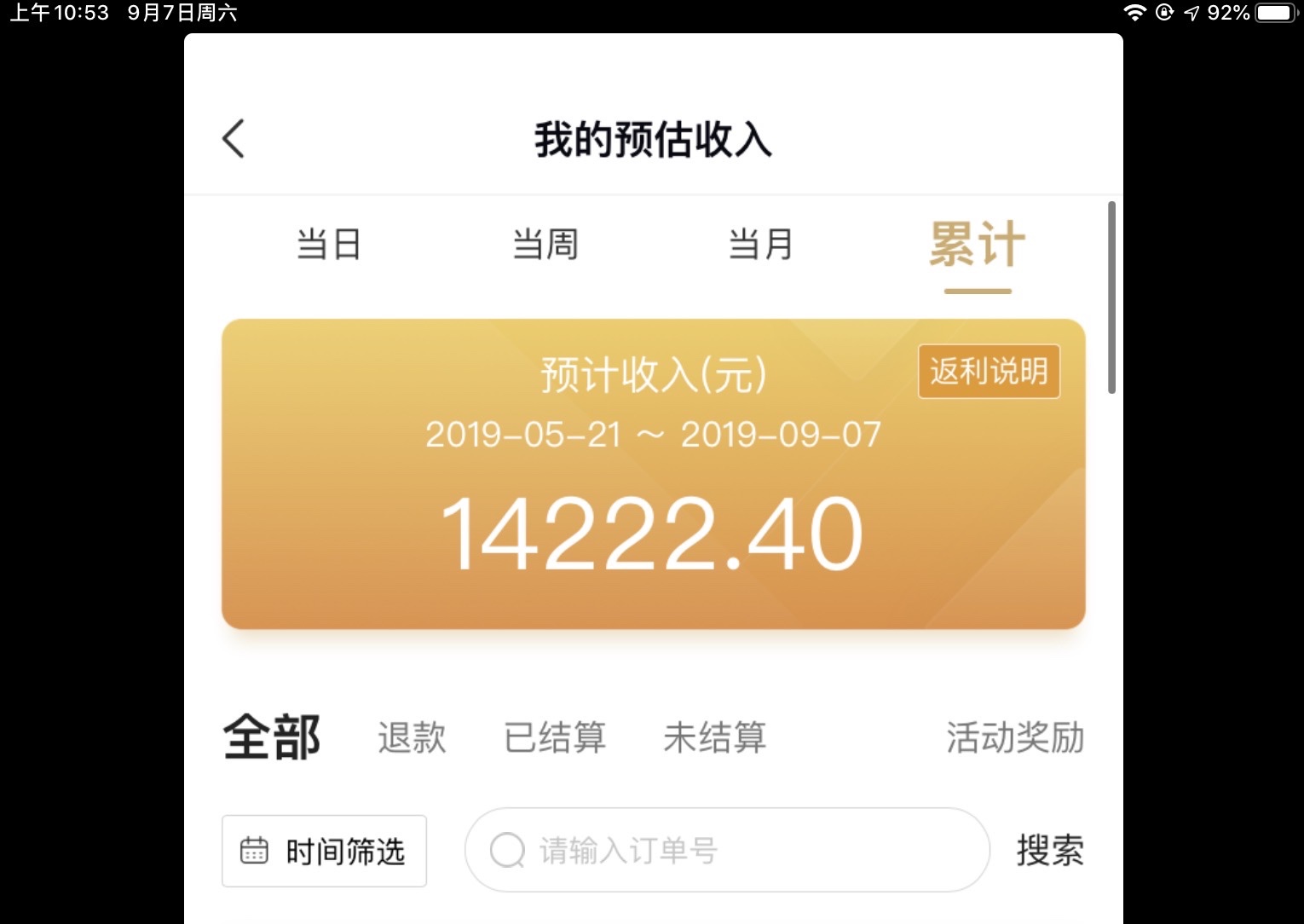
Task: Select the 累计 tab
Action: pos(977,245)
